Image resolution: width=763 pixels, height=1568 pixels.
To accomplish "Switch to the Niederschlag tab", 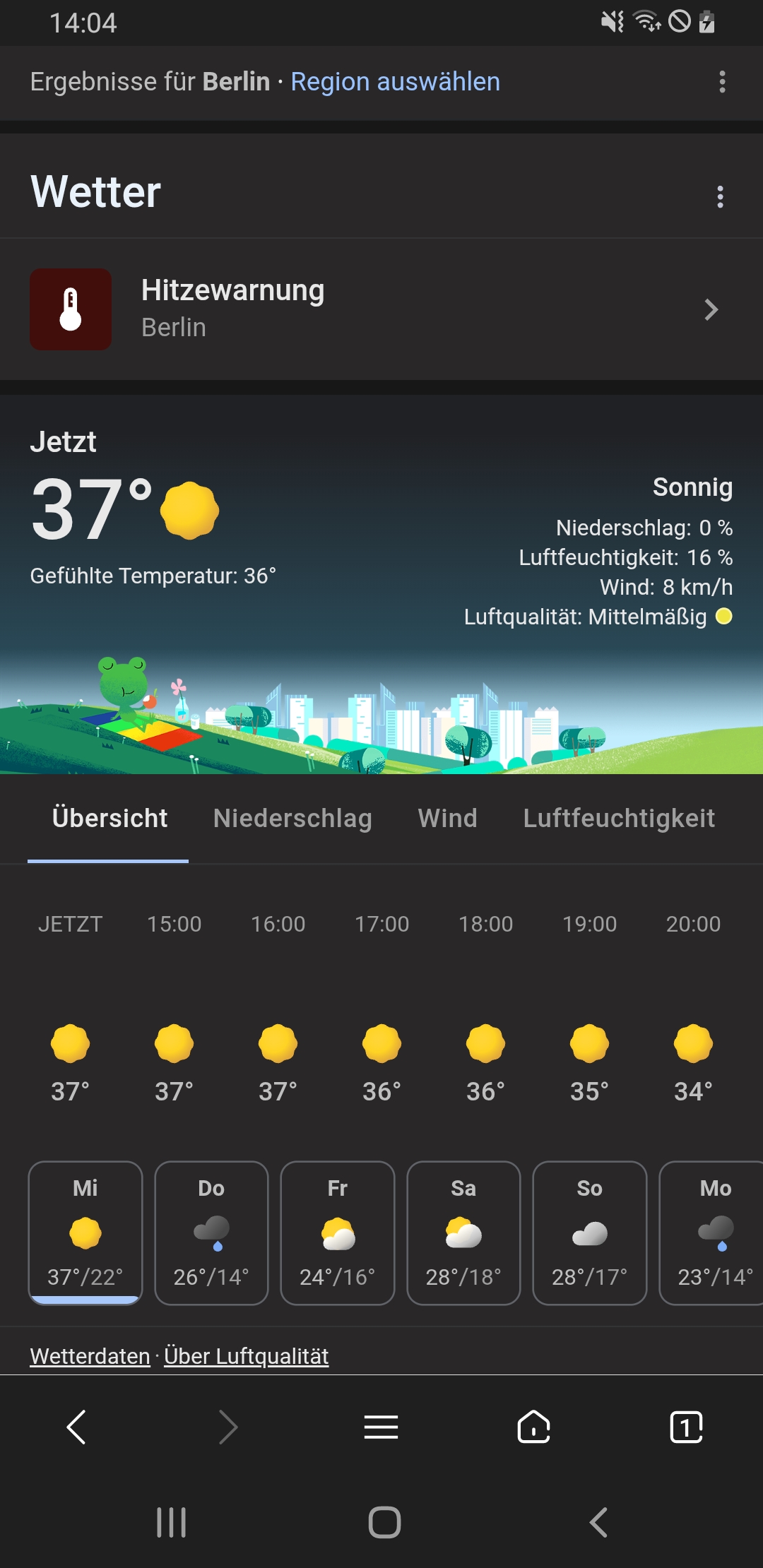I will [292, 818].
